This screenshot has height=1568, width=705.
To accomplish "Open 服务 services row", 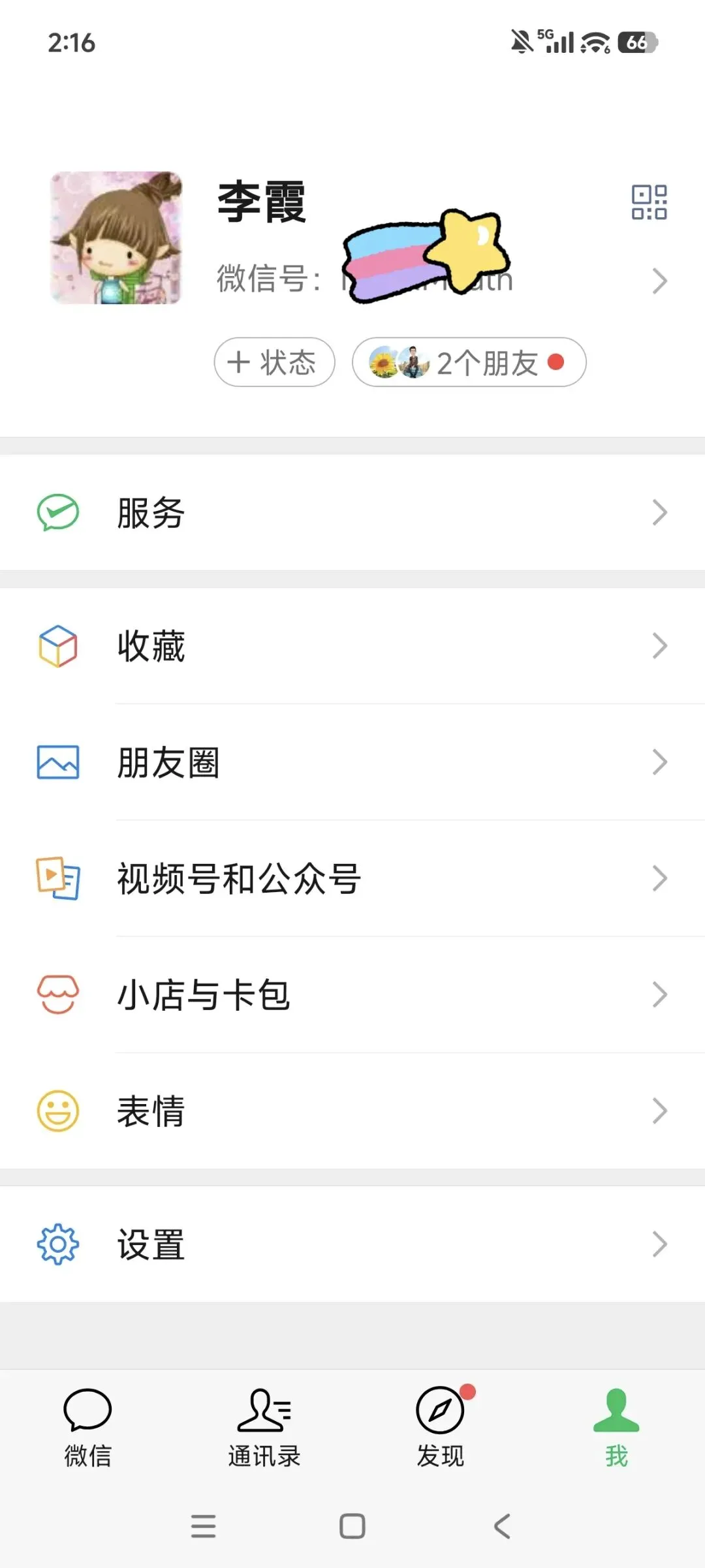I will coord(352,512).
